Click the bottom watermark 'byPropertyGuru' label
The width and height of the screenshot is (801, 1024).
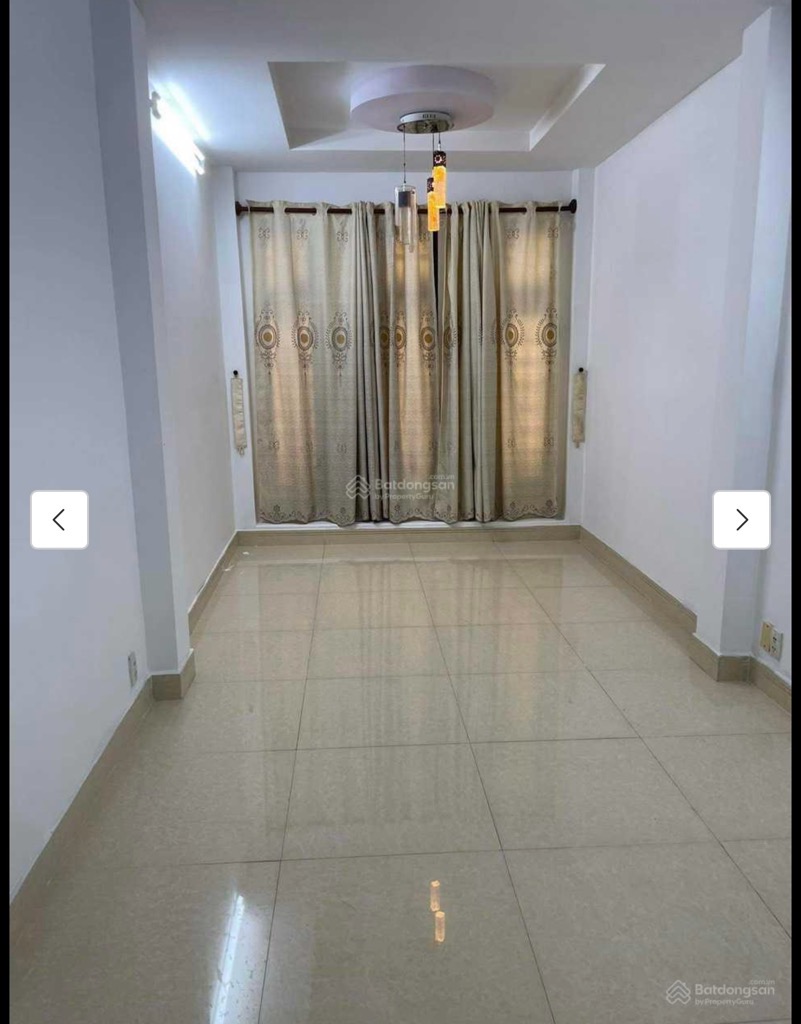725,1001
